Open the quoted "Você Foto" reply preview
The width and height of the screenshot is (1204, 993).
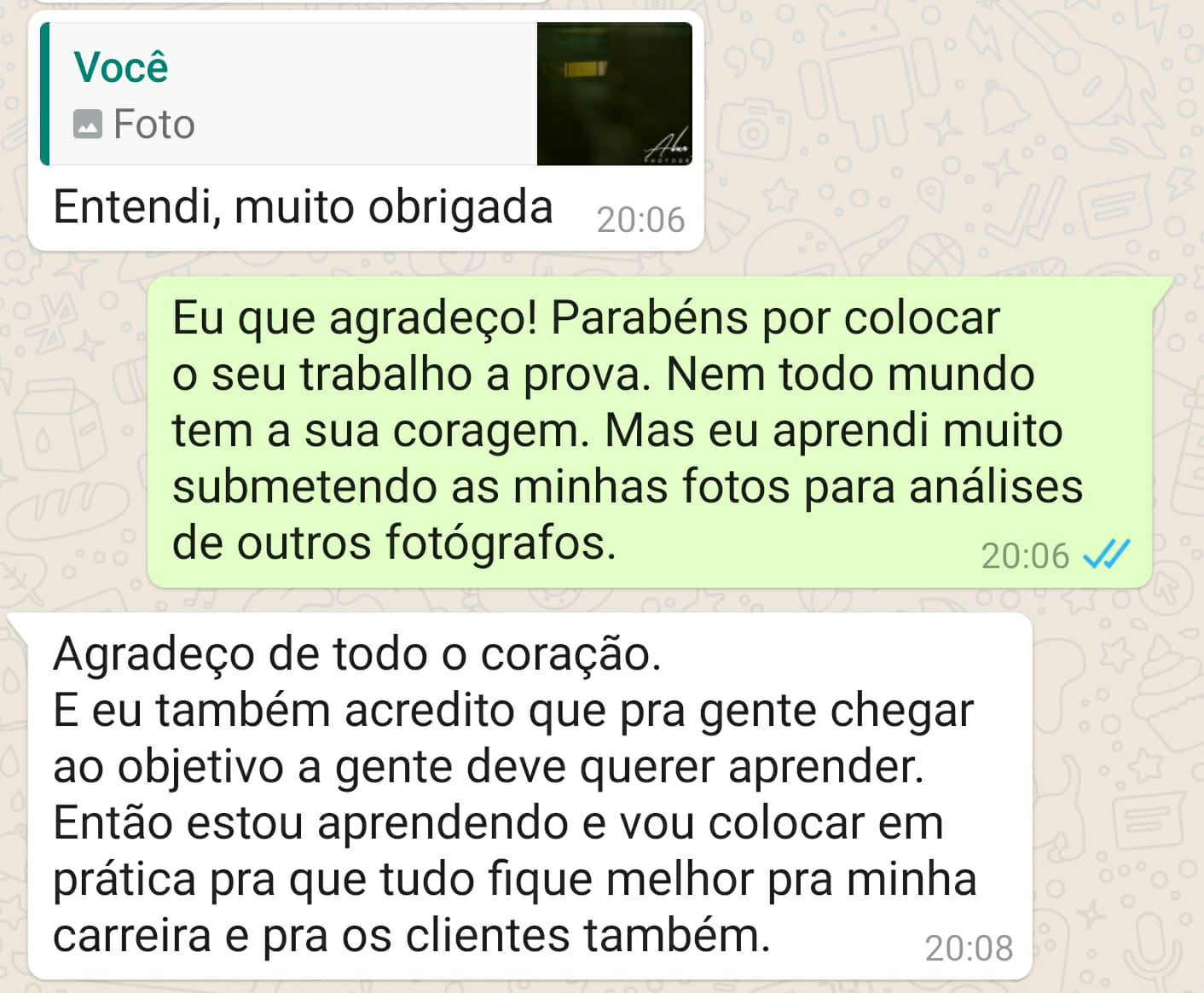[x=290, y=95]
